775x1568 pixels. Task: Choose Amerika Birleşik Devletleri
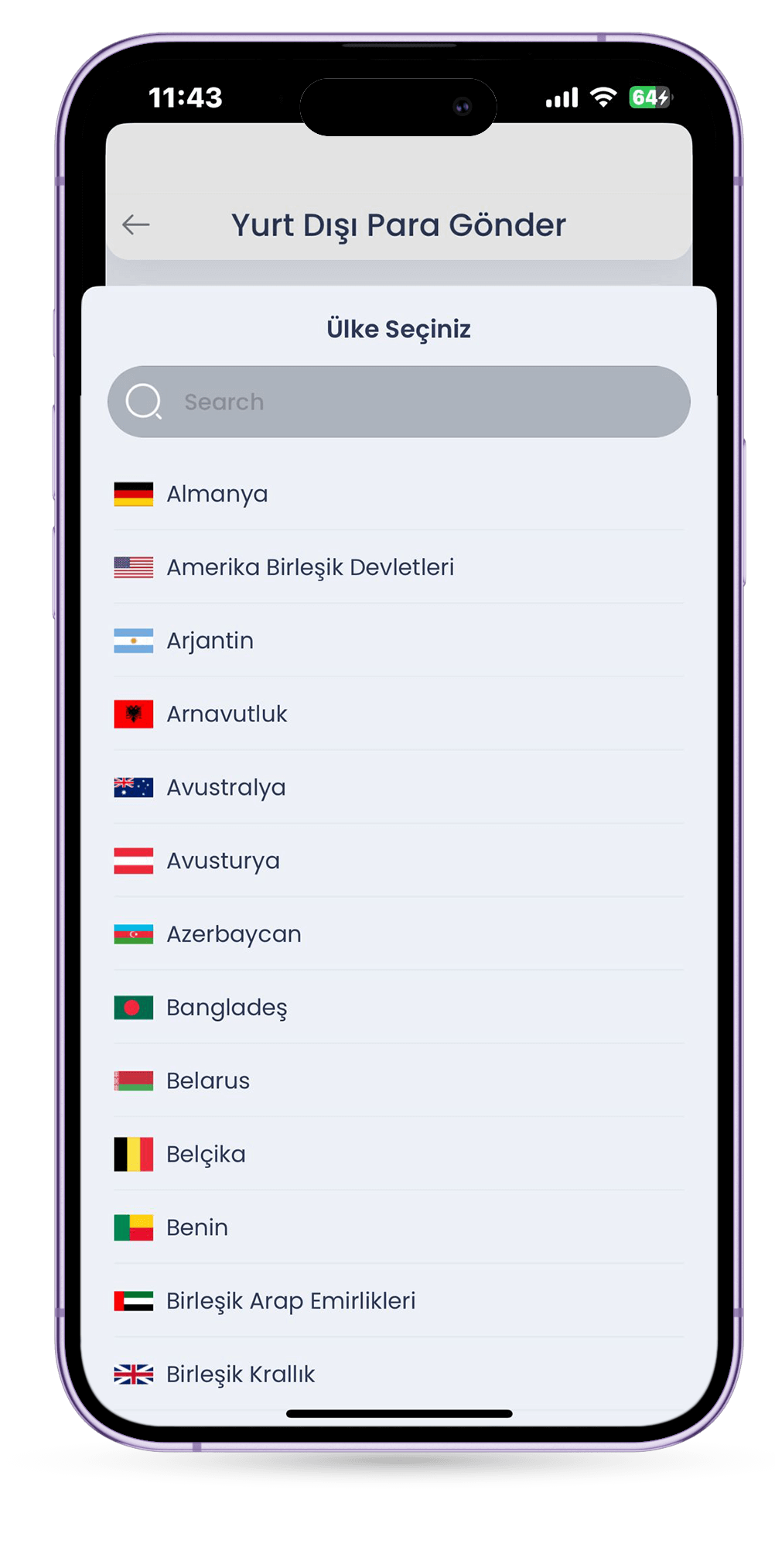(309, 567)
